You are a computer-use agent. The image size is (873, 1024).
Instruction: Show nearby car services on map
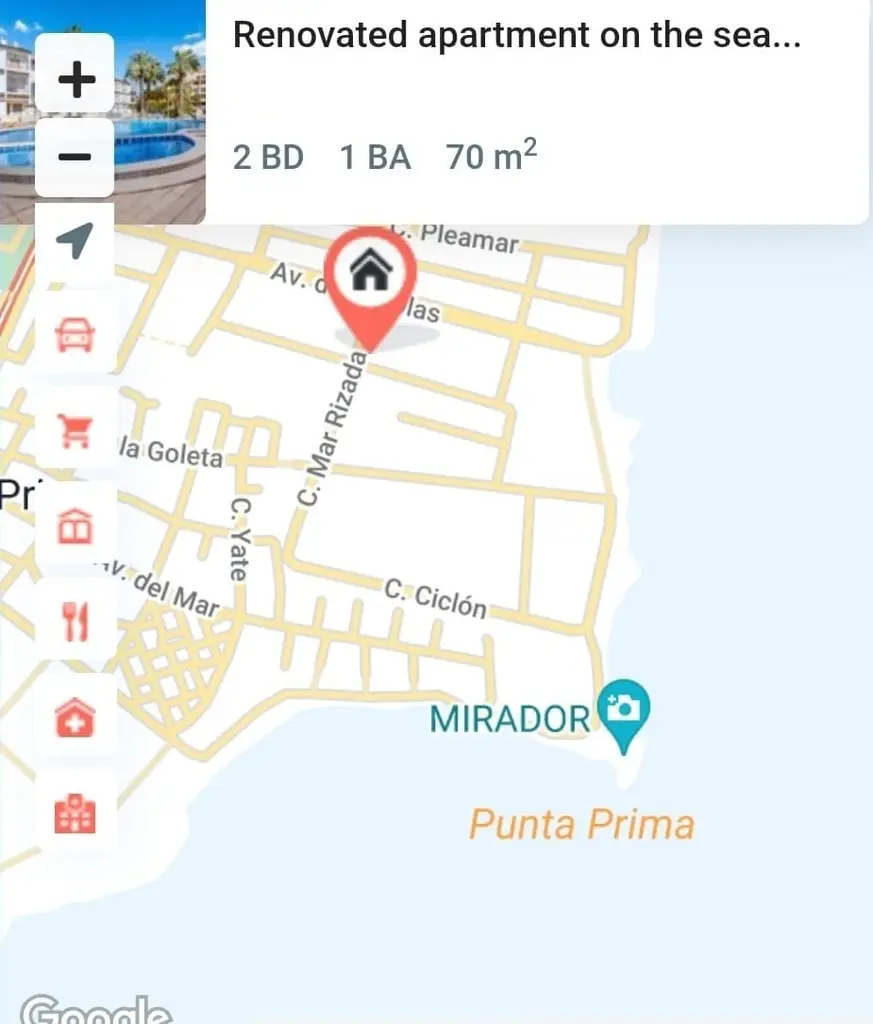pos(75,334)
